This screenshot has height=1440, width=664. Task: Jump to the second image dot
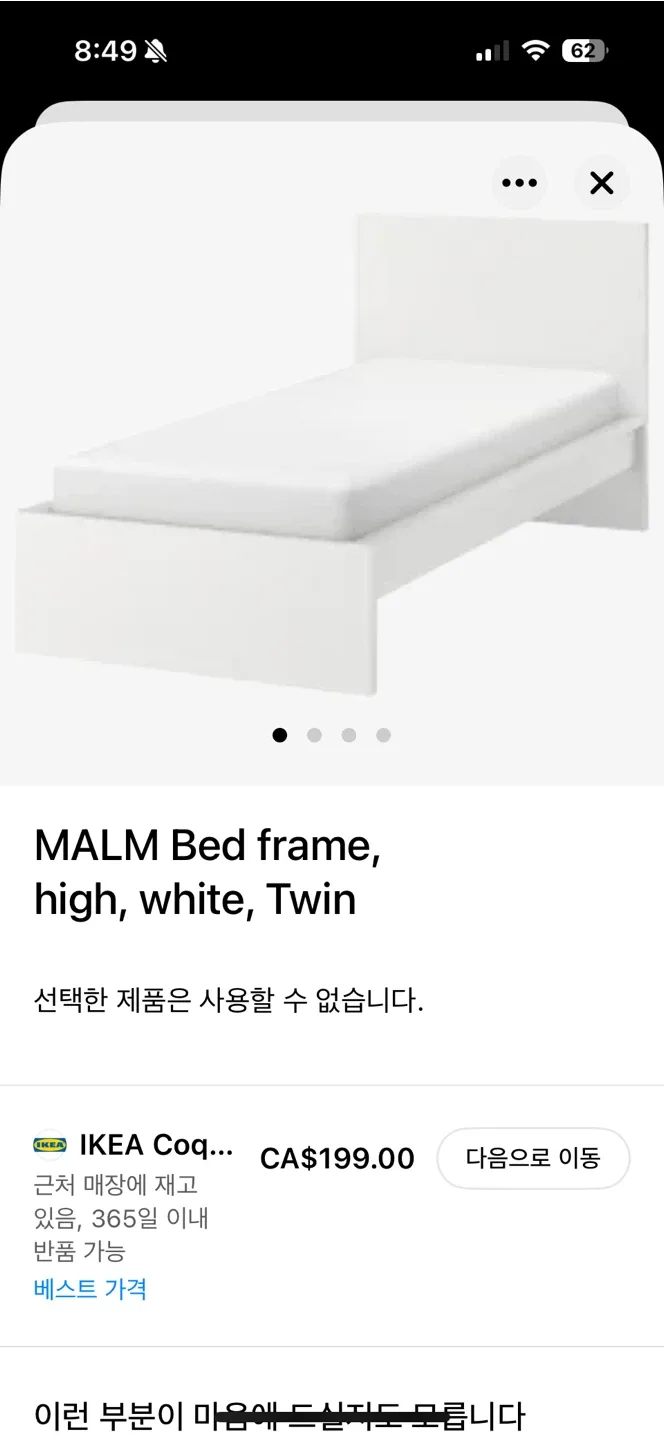click(x=314, y=735)
